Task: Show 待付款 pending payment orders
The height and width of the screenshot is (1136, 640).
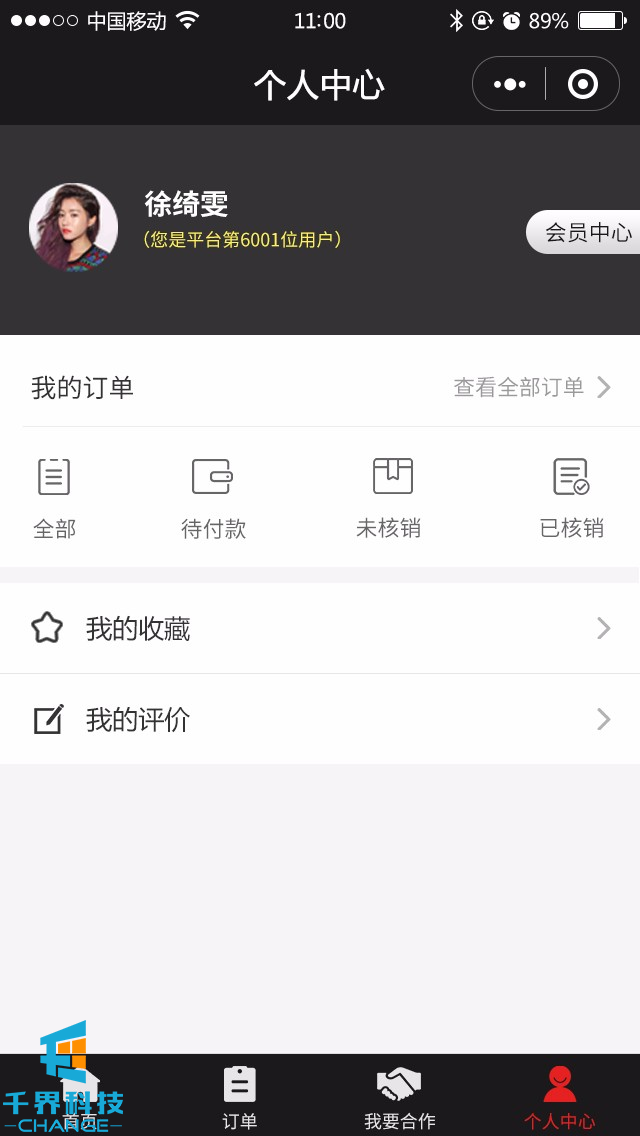Action: point(213,498)
